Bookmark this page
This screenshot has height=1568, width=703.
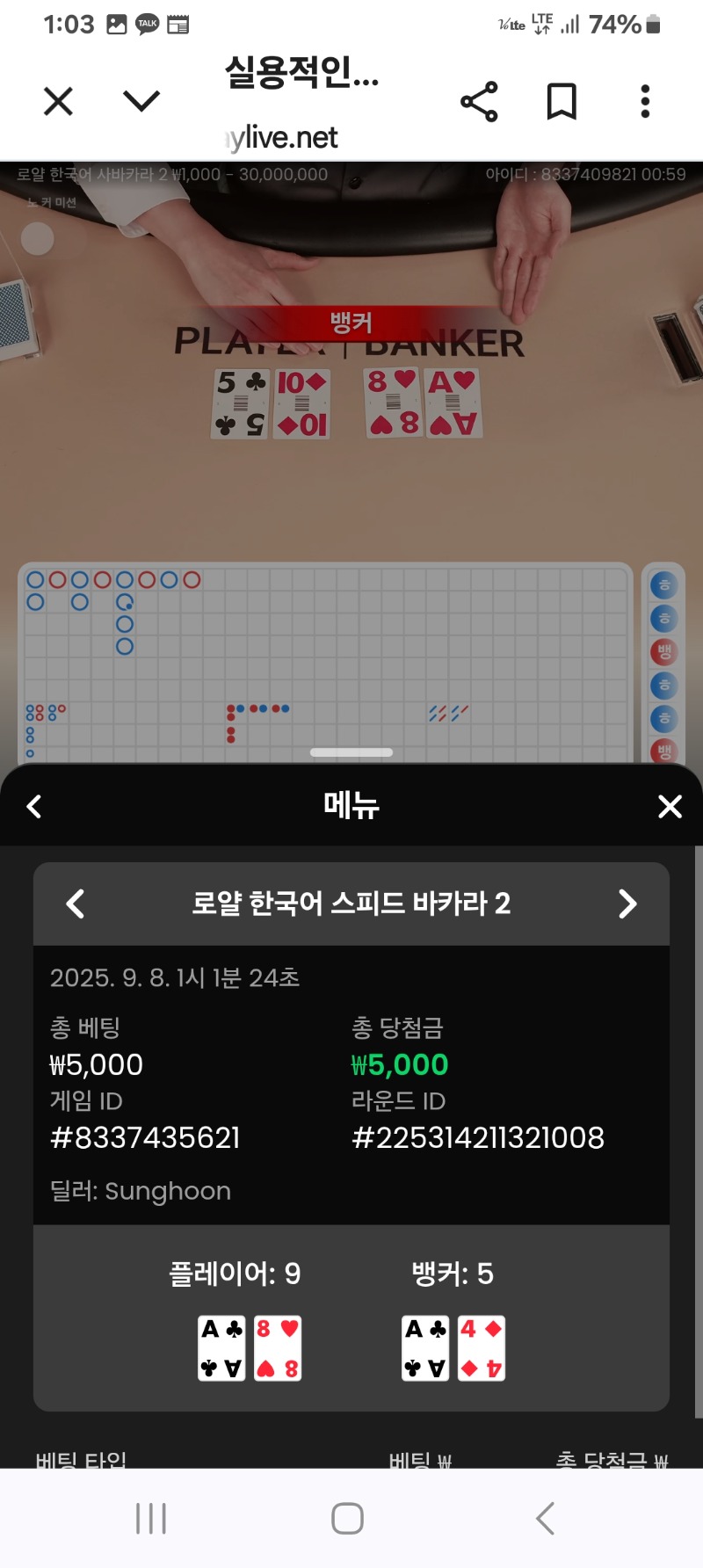(562, 101)
